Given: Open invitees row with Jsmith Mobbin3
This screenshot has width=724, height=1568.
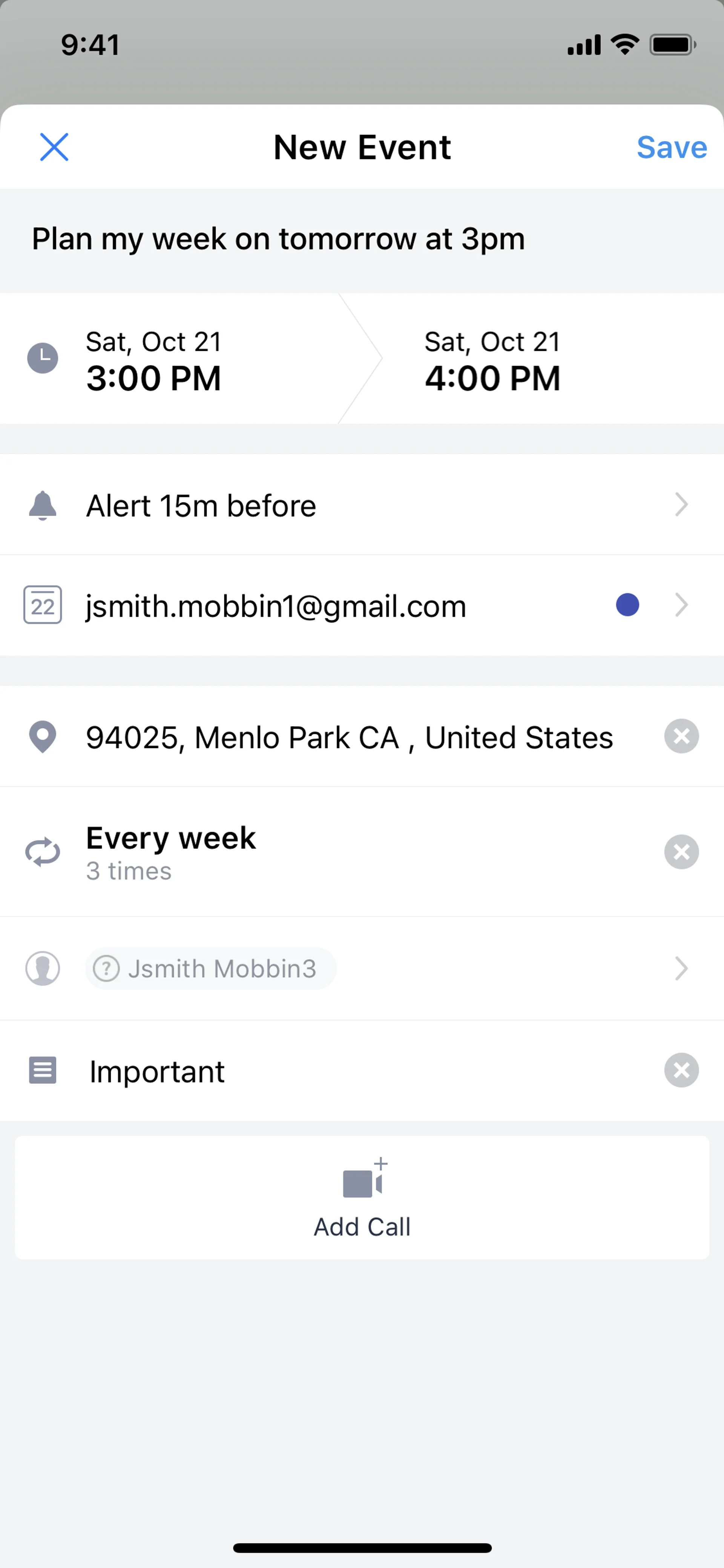Looking at the screenshot, I should coord(361,968).
